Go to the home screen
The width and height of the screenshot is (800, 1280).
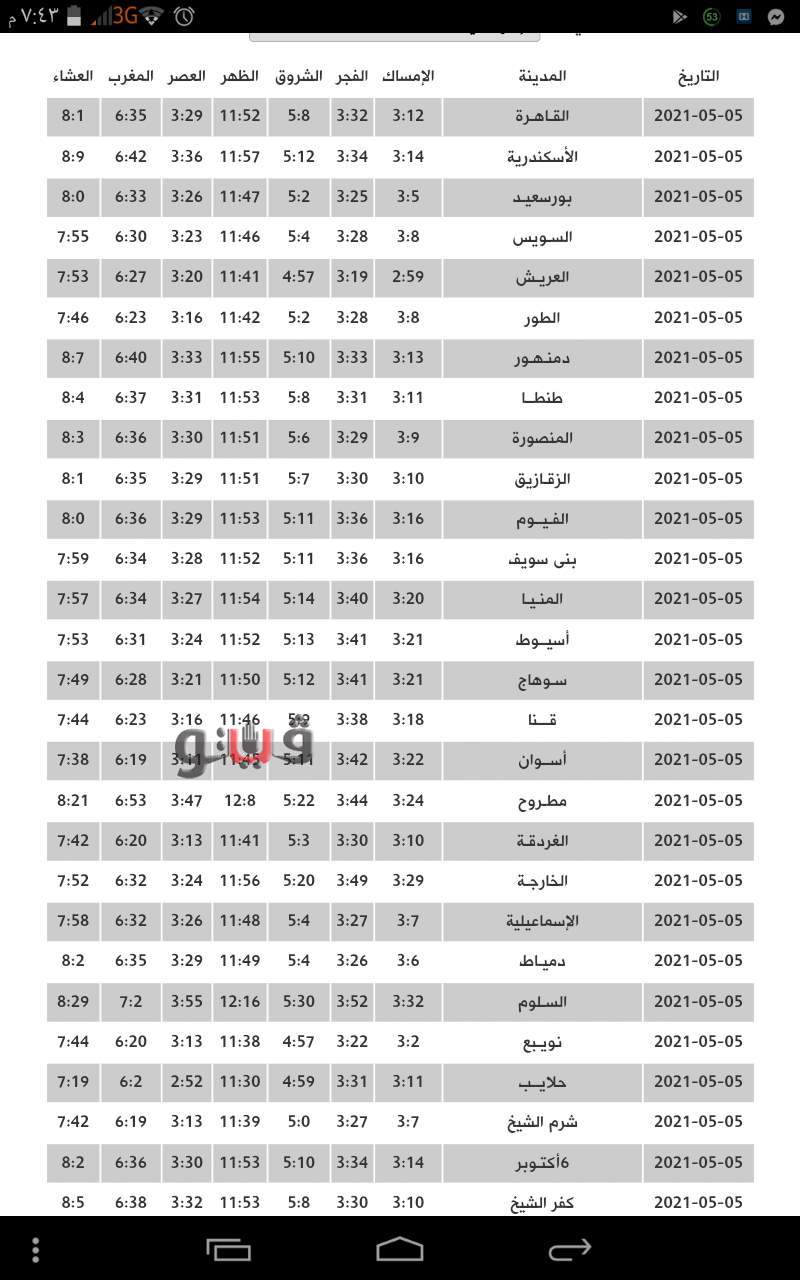399,1249
